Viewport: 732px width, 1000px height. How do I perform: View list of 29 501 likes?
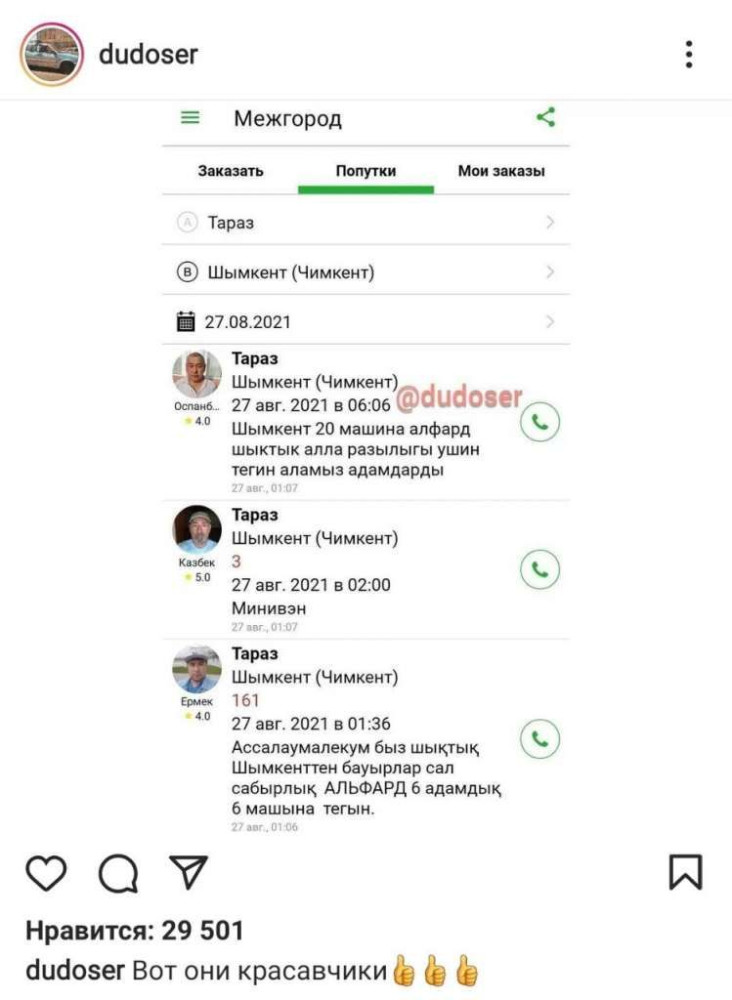(135, 930)
